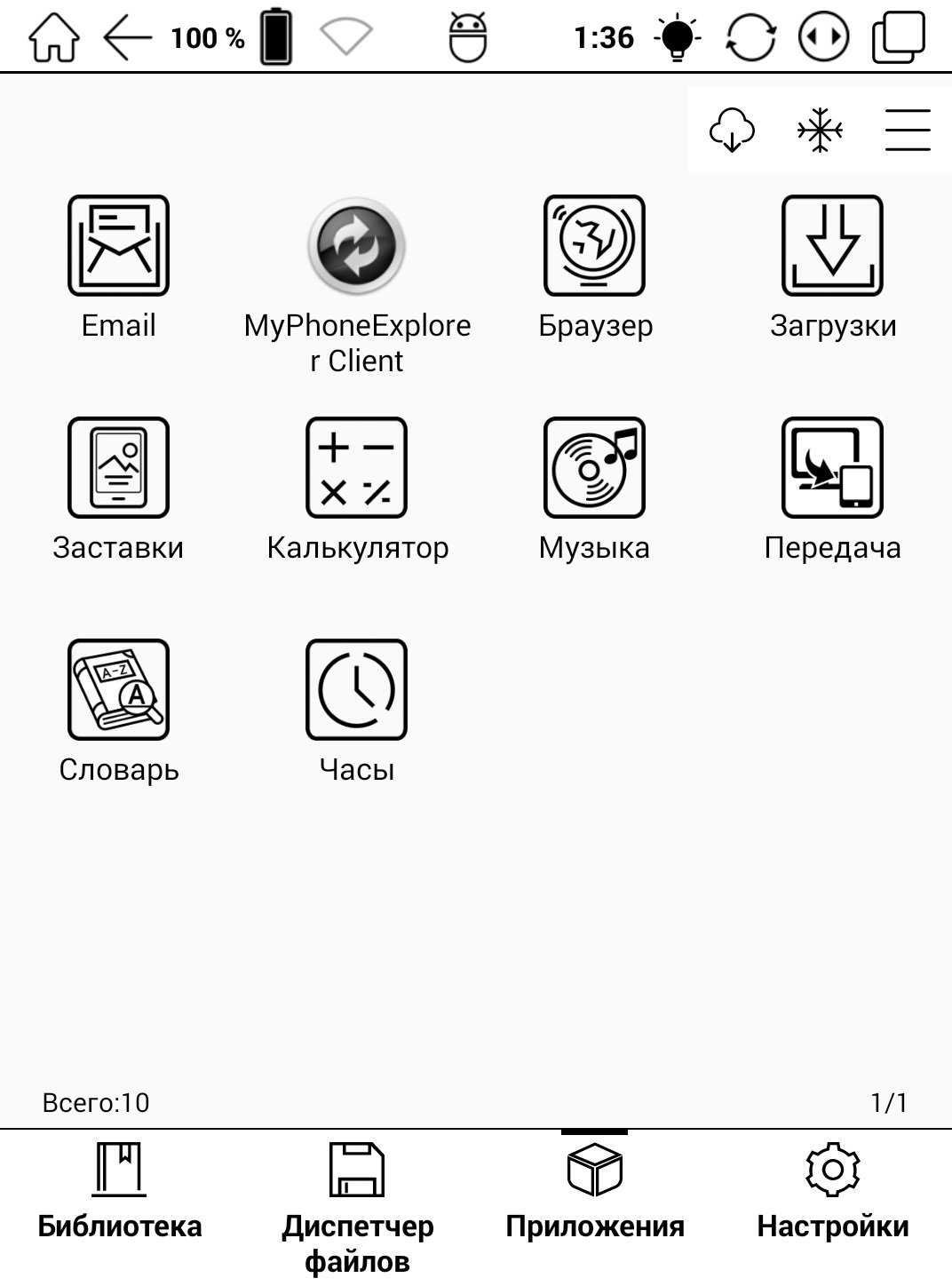The width and height of the screenshot is (952, 1286).
Task: Open the hamburger menu
Action: [907, 131]
